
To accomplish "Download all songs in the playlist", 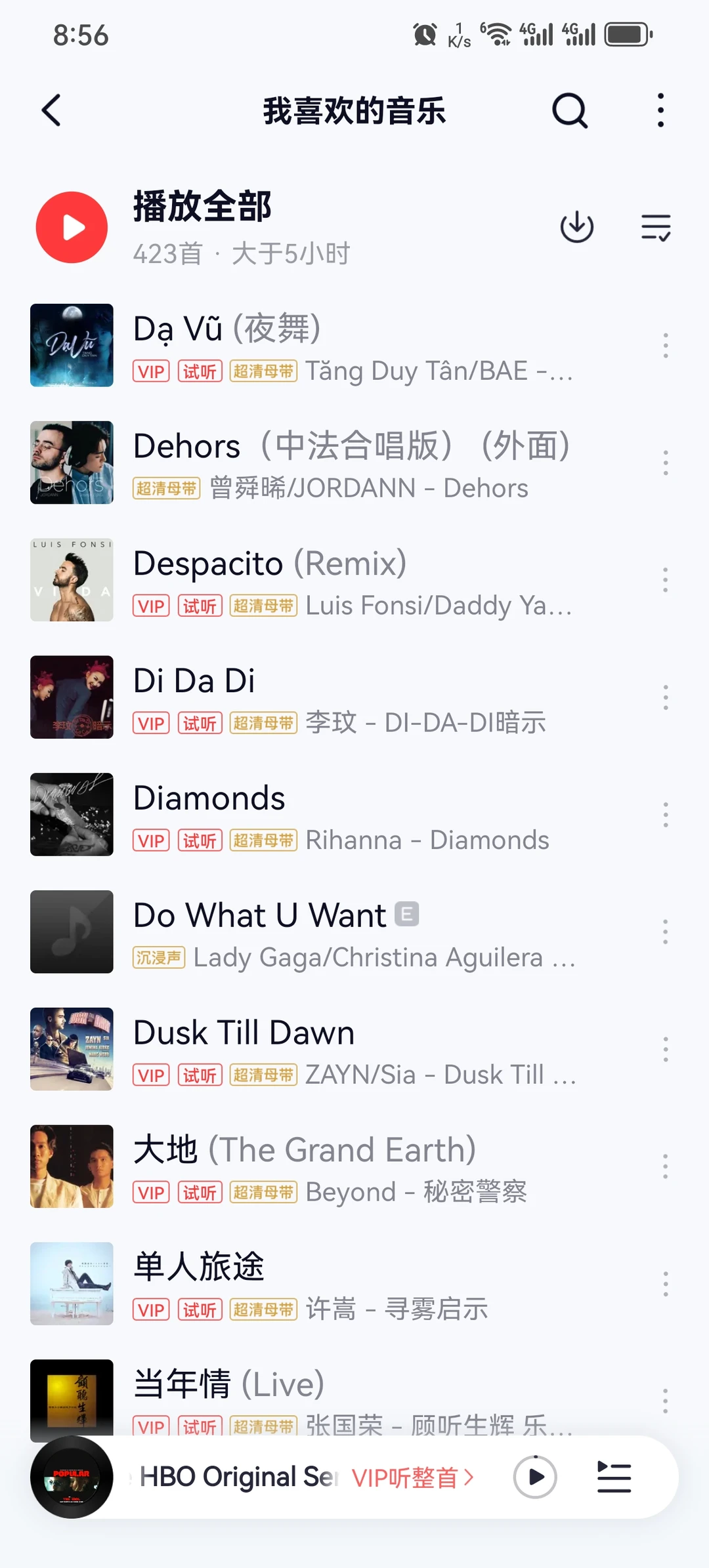I will coord(577,227).
